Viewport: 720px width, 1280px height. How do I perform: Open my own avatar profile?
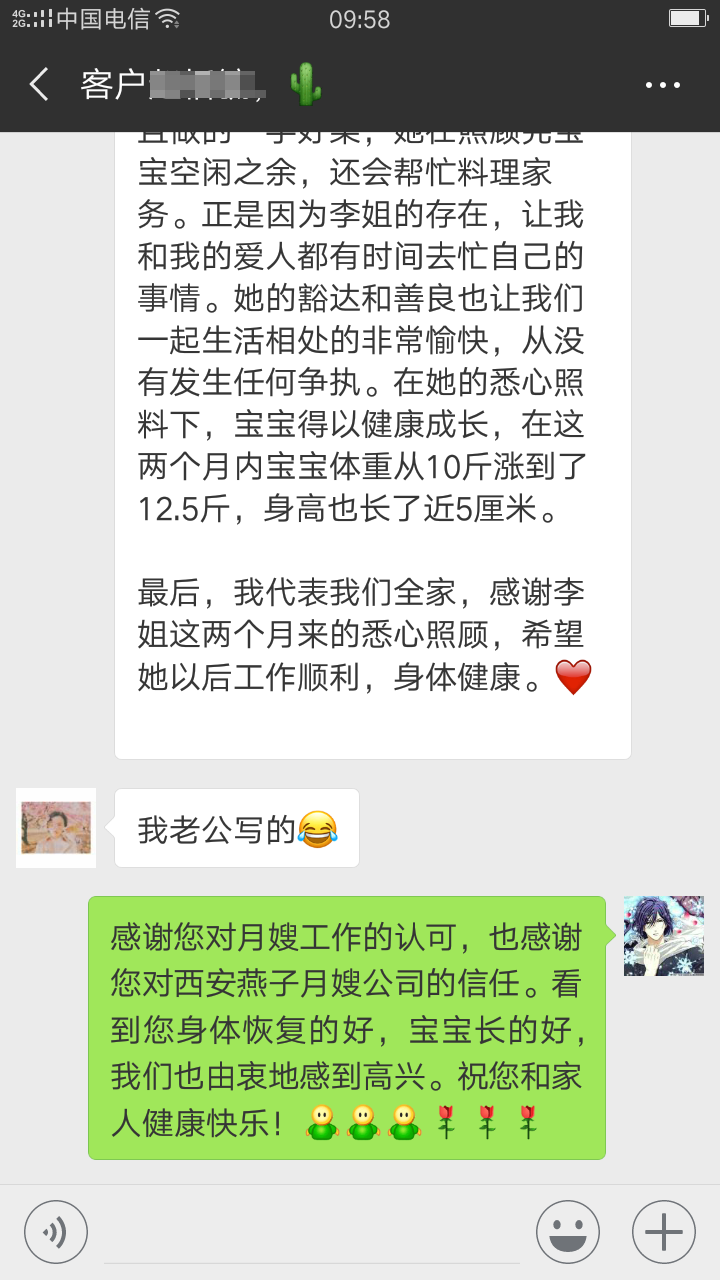(x=664, y=936)
